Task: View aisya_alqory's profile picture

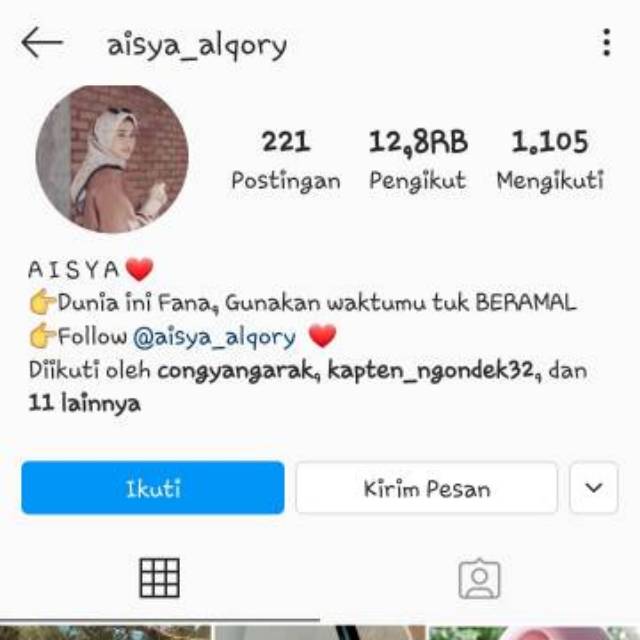Action: click(112, 158)
